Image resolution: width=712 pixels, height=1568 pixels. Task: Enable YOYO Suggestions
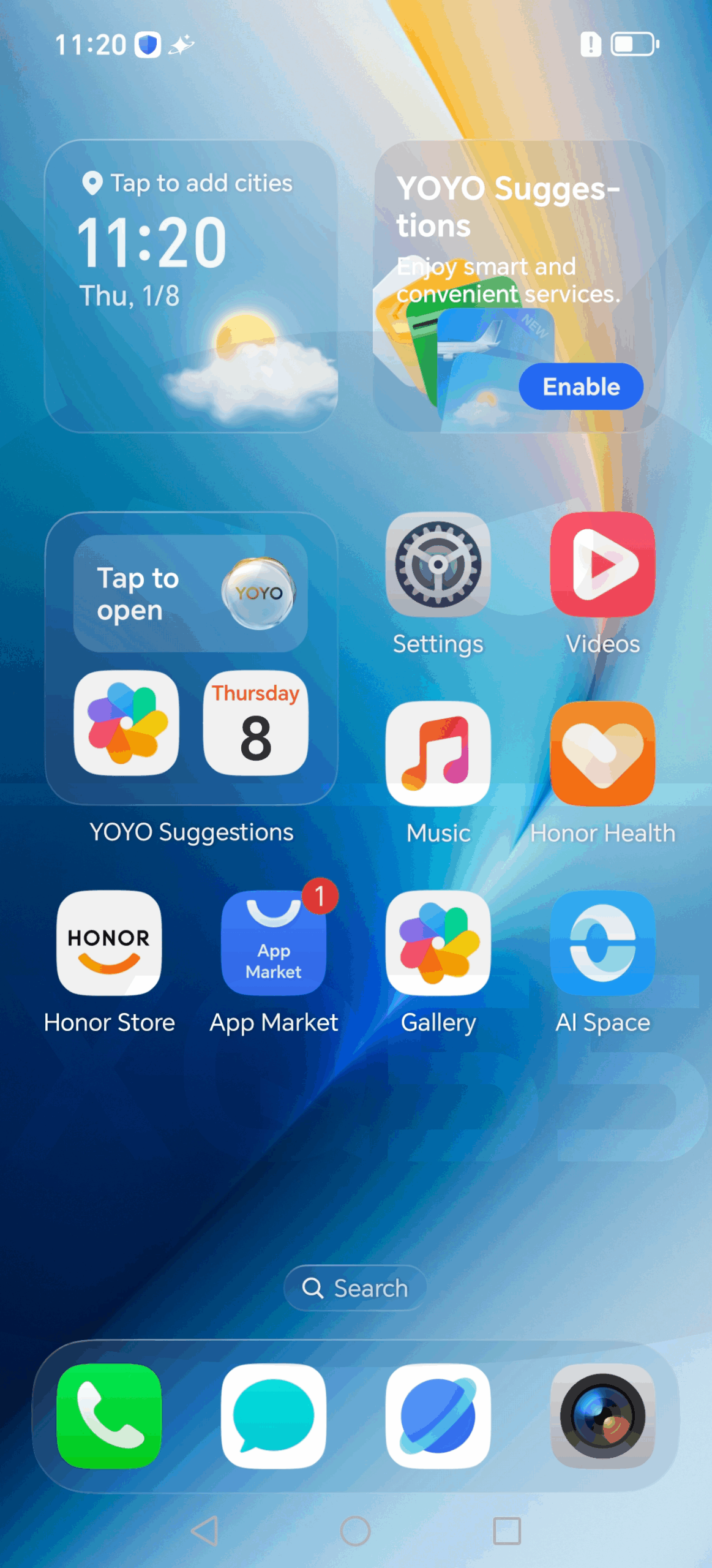point(580,386)
